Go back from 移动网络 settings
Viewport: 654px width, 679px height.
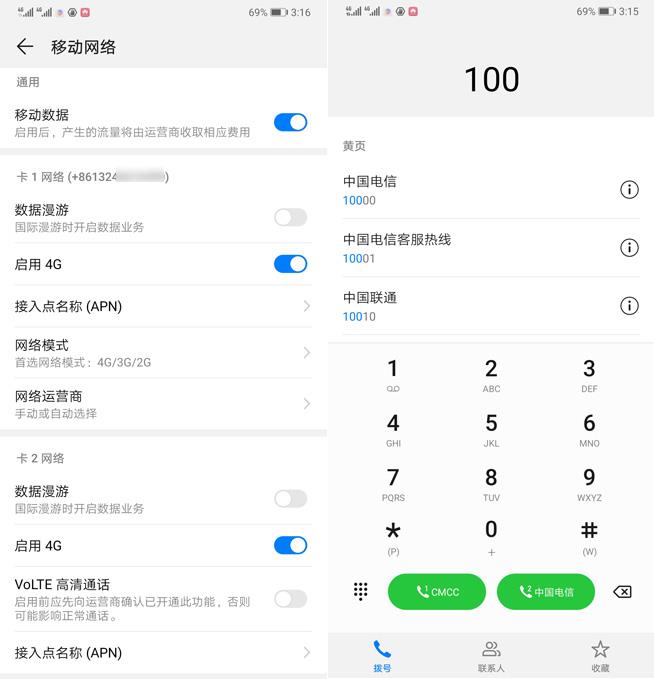25,47
